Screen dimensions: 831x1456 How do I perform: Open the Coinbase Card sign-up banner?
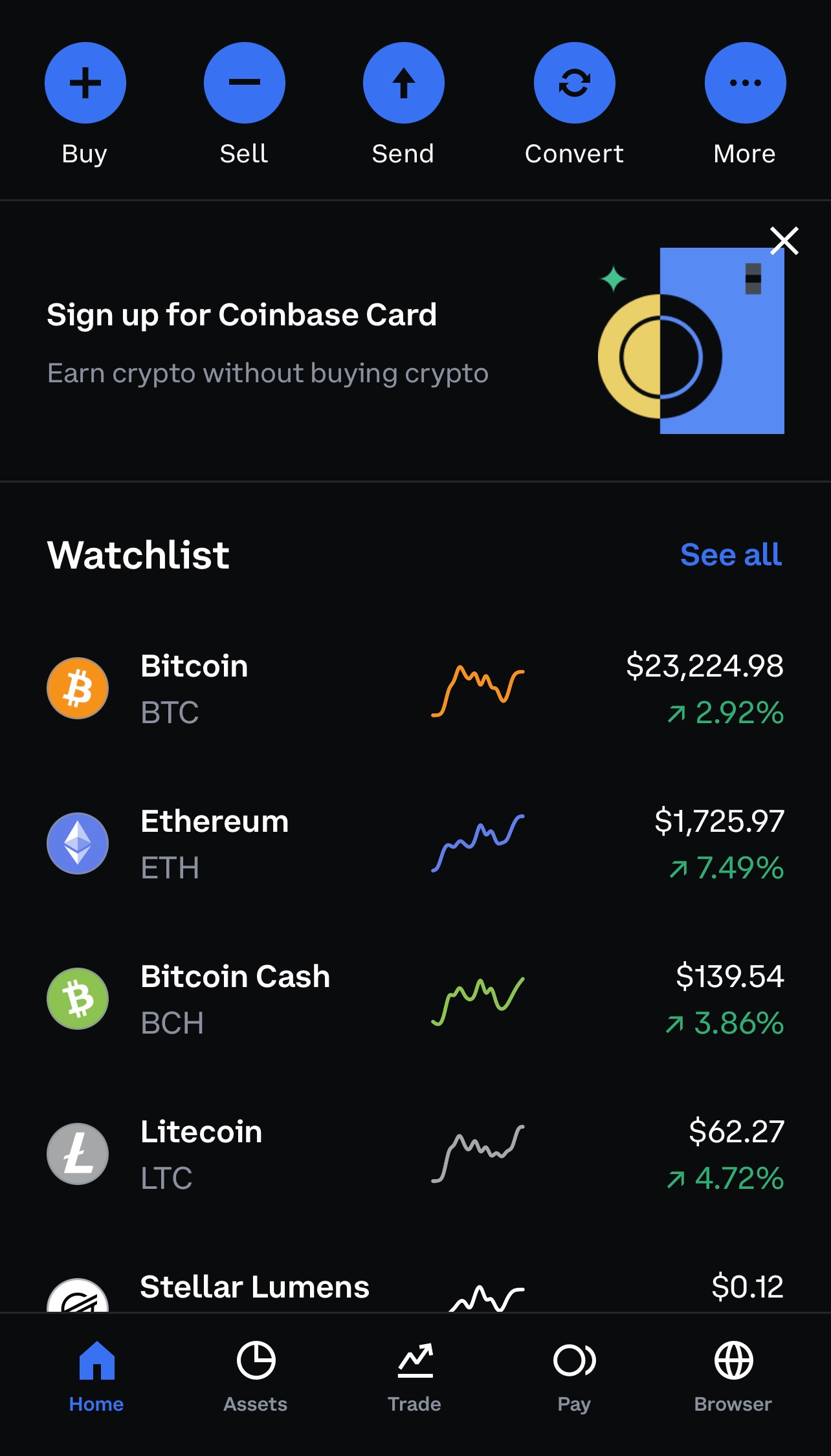[x=415, y=341]
